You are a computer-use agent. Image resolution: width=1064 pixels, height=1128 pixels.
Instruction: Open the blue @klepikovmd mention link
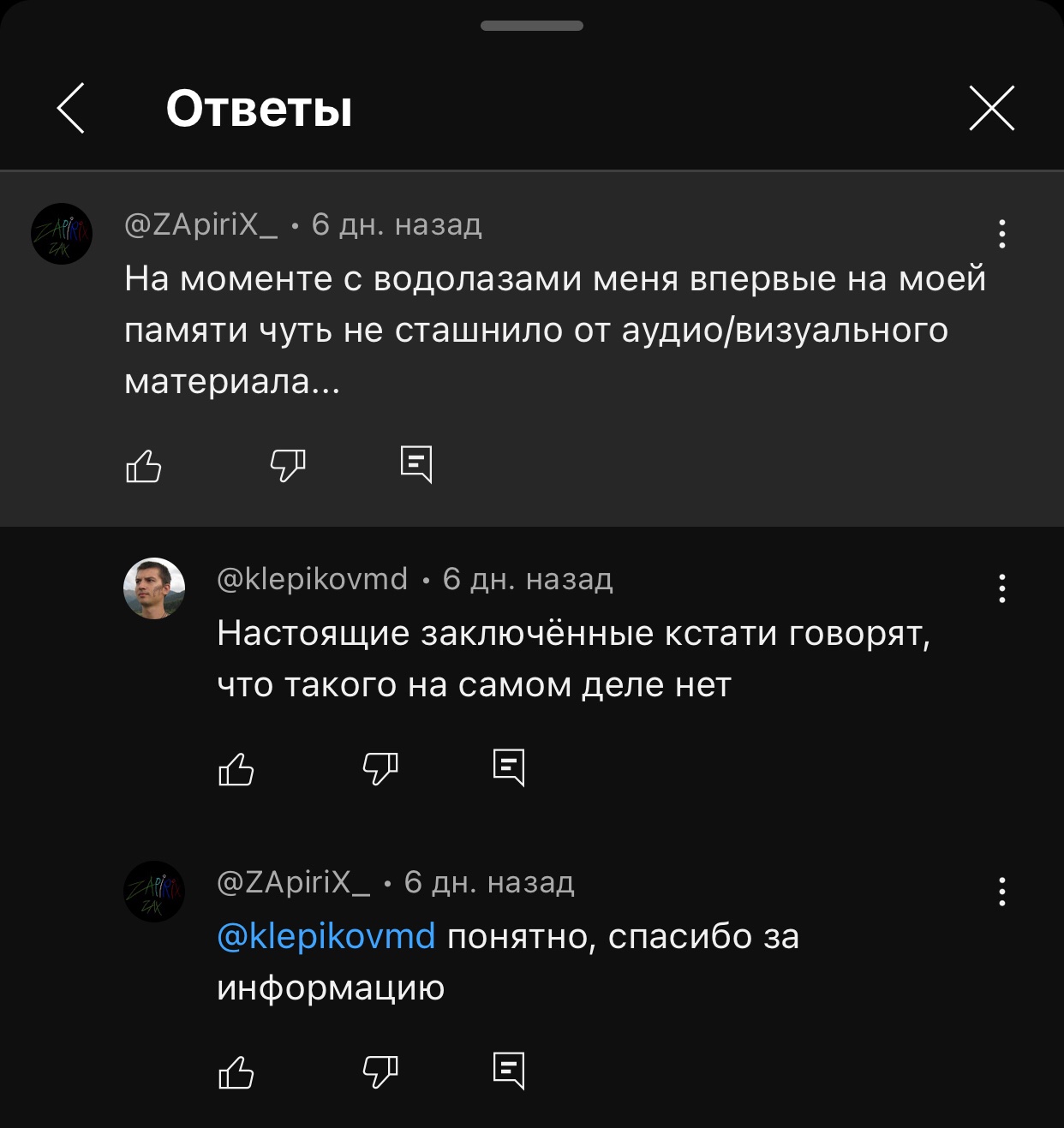click(326, 936)
